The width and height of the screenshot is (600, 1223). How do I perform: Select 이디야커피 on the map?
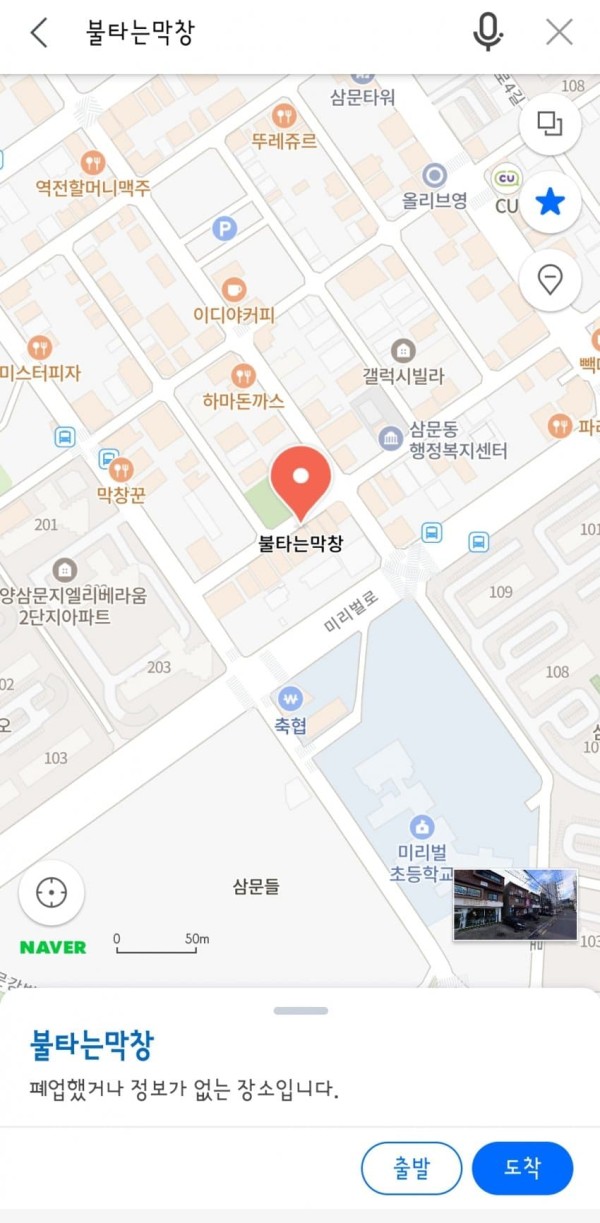(x=234, y=290)
